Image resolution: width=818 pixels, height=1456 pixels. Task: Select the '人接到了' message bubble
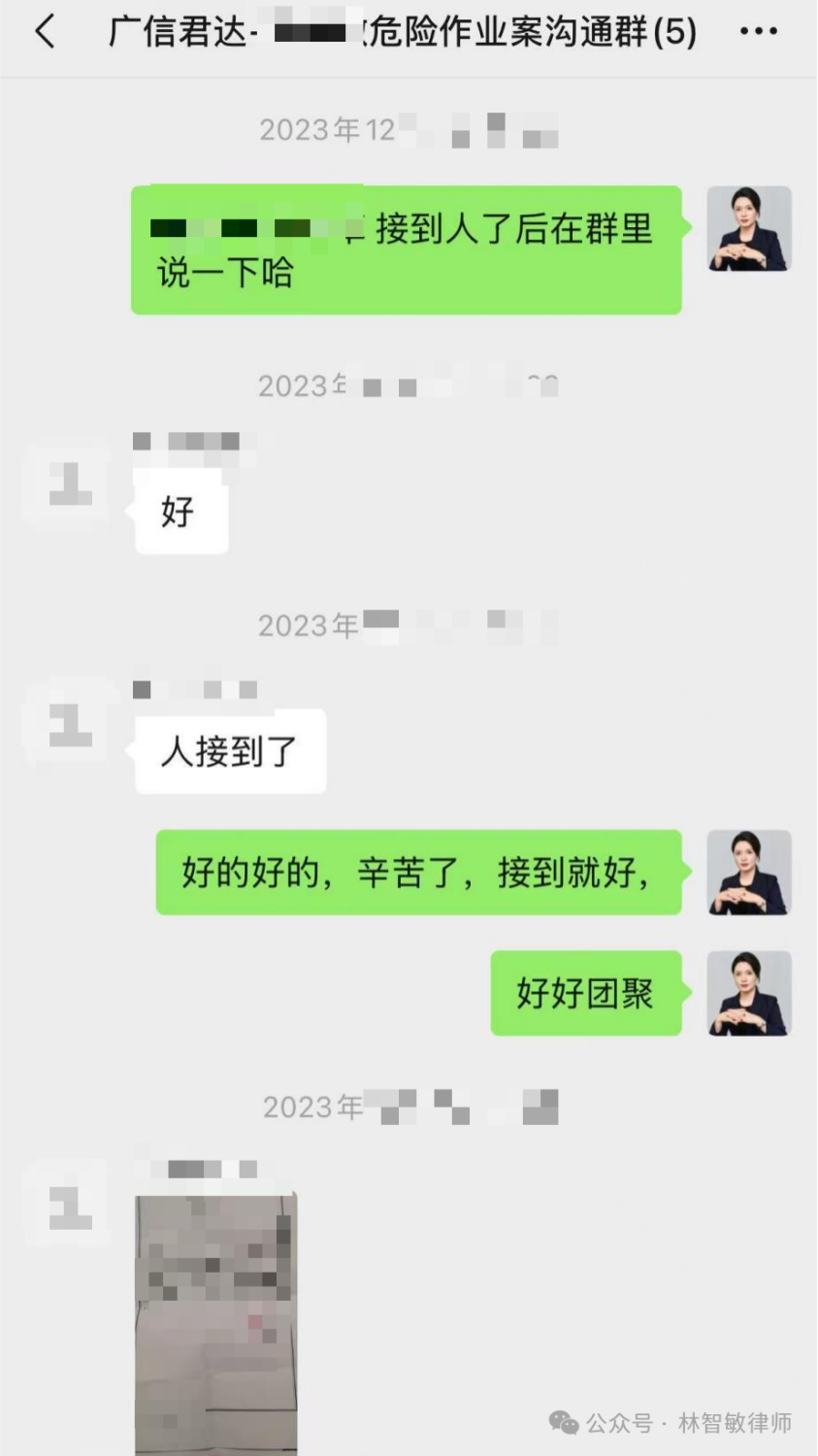(229, 750)
